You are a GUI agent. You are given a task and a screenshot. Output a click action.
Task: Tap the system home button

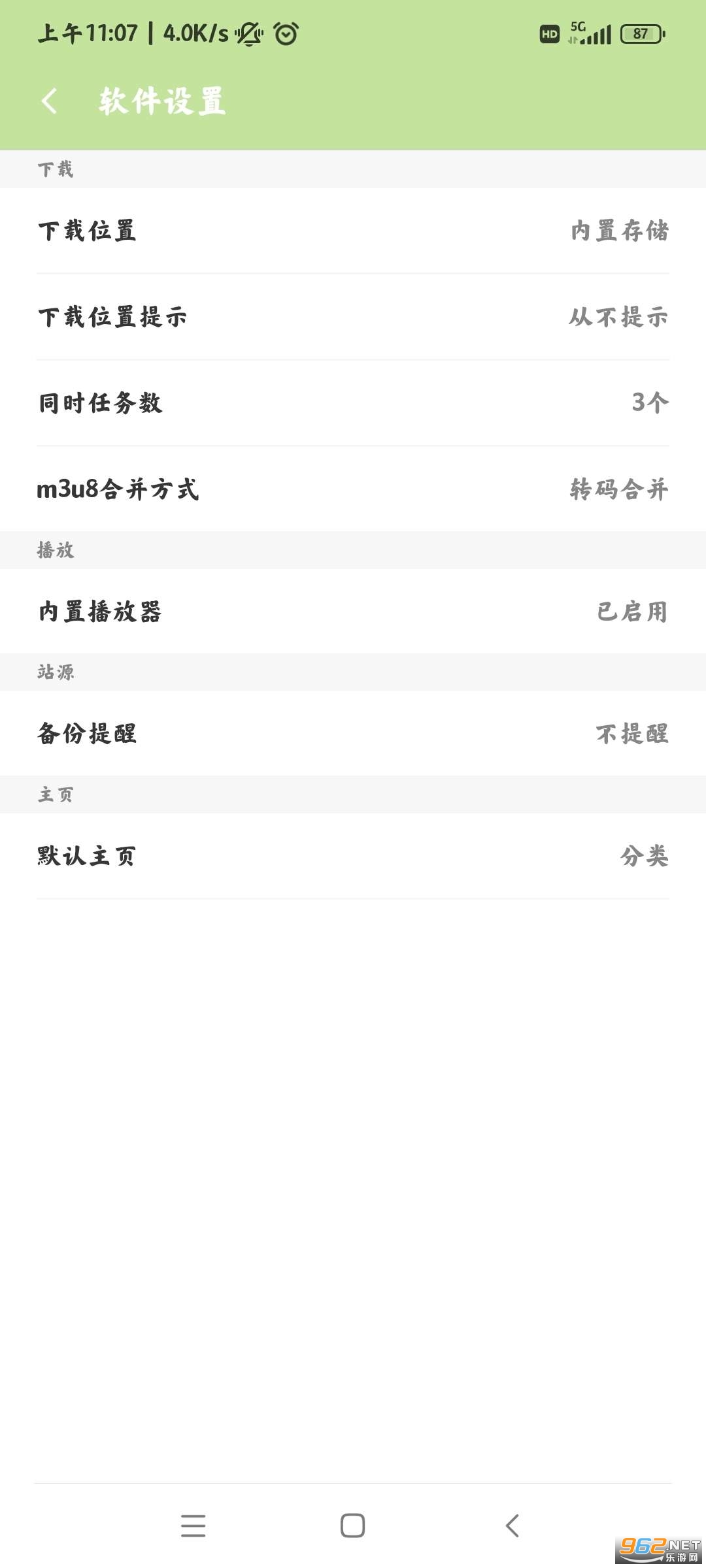pos(352,1526)
